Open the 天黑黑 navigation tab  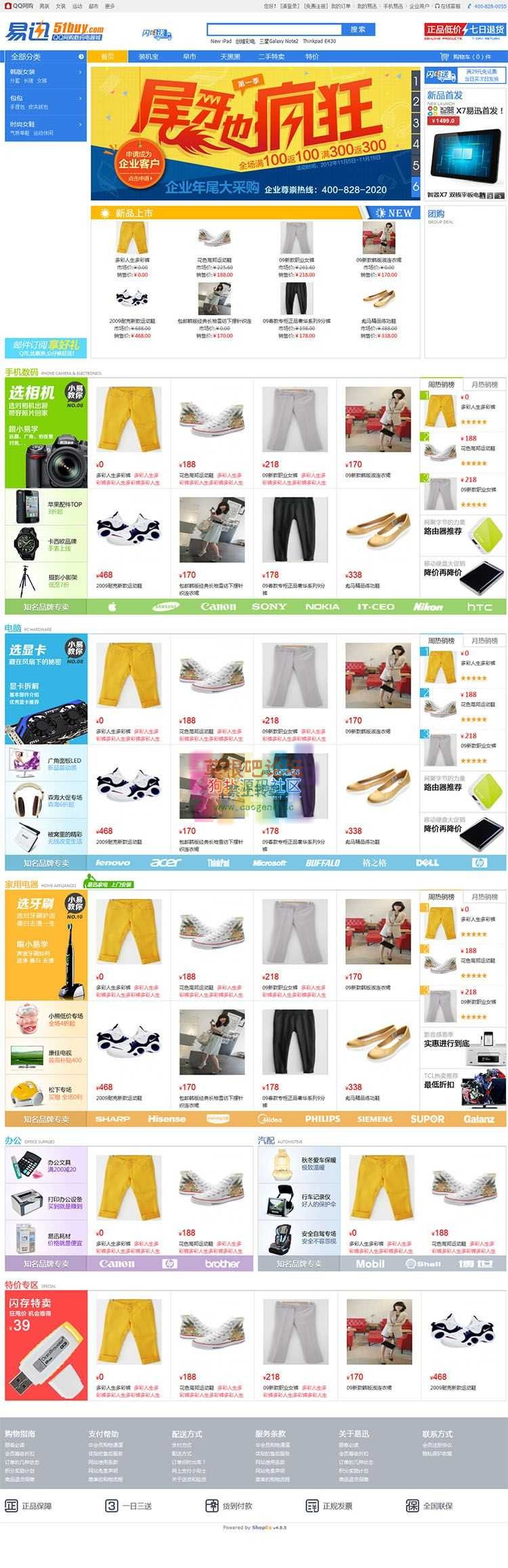click(x=230, y=57)
